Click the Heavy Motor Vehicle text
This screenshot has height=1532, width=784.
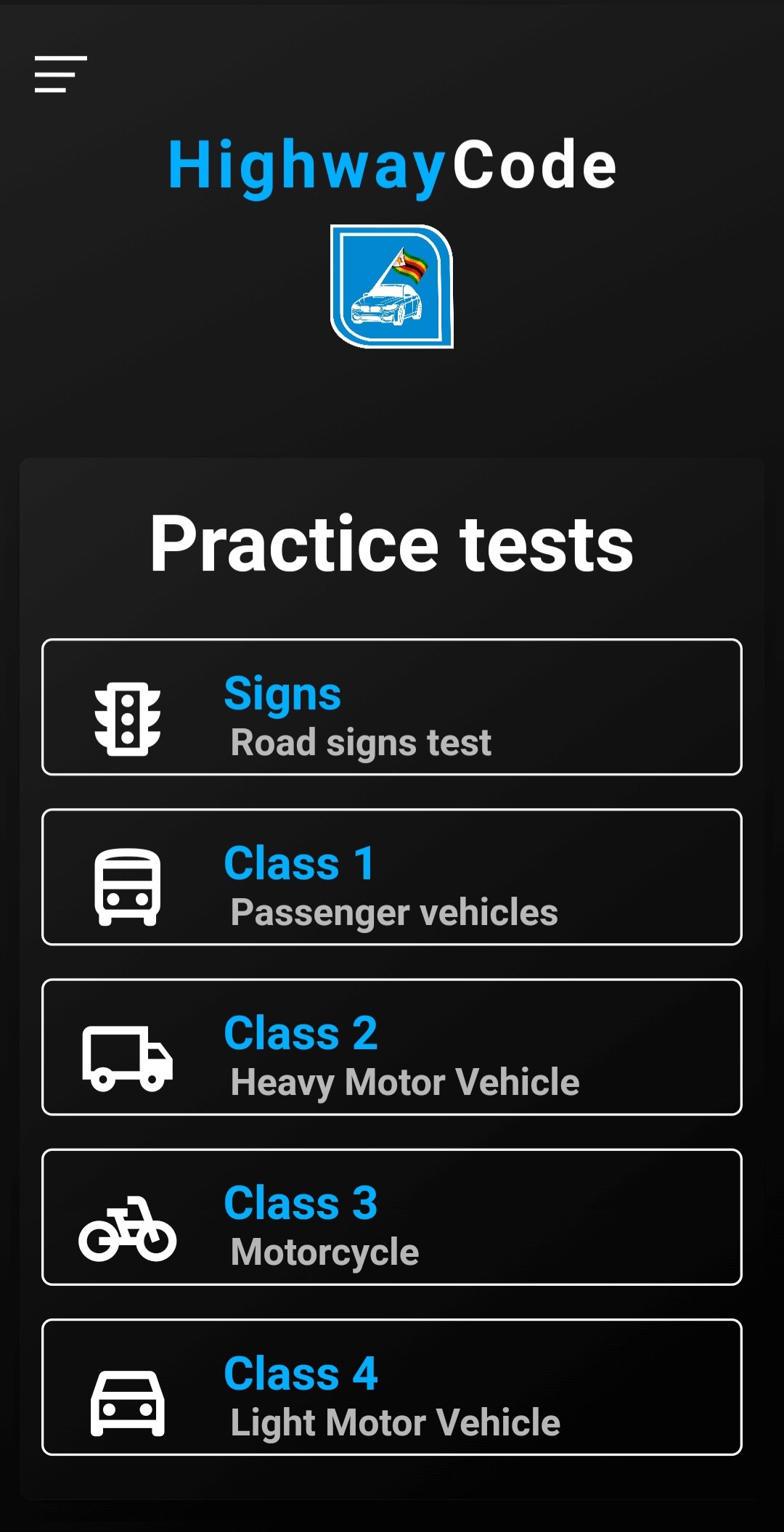[403, 1082]
